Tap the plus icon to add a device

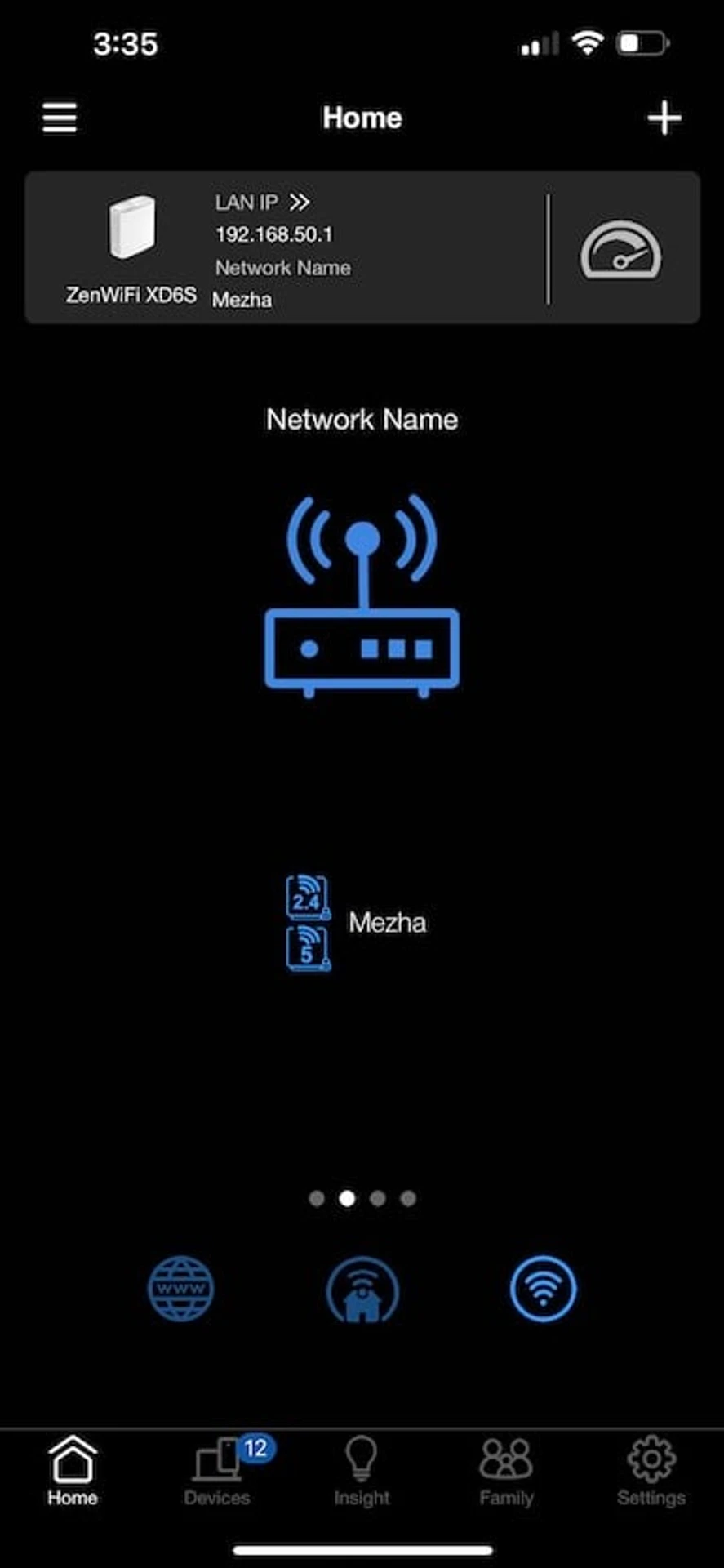click(664, 118)
